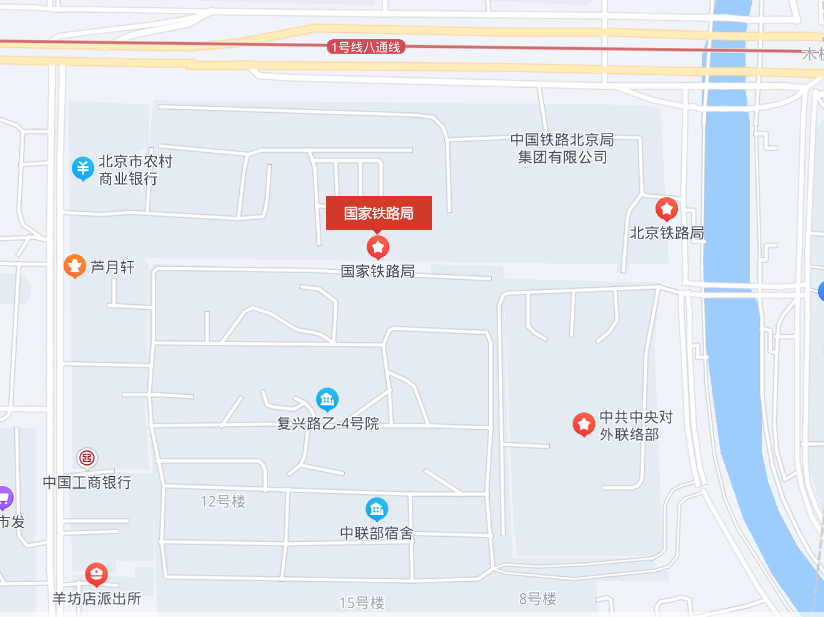The height and width of the screenshot is (617, 824).
Task: Open the 北京铁路局 marker
Action: pyautogui.click(x=666, y=209)
